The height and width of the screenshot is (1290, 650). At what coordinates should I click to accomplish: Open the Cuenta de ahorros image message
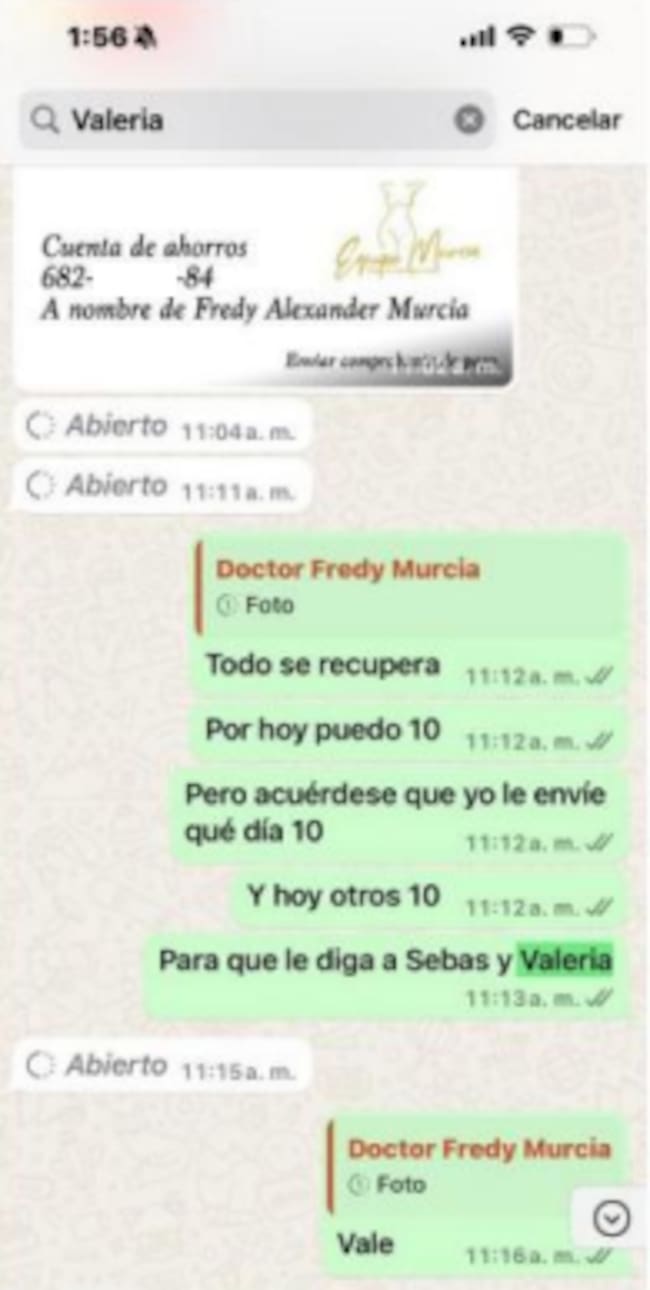coord(265,278)
